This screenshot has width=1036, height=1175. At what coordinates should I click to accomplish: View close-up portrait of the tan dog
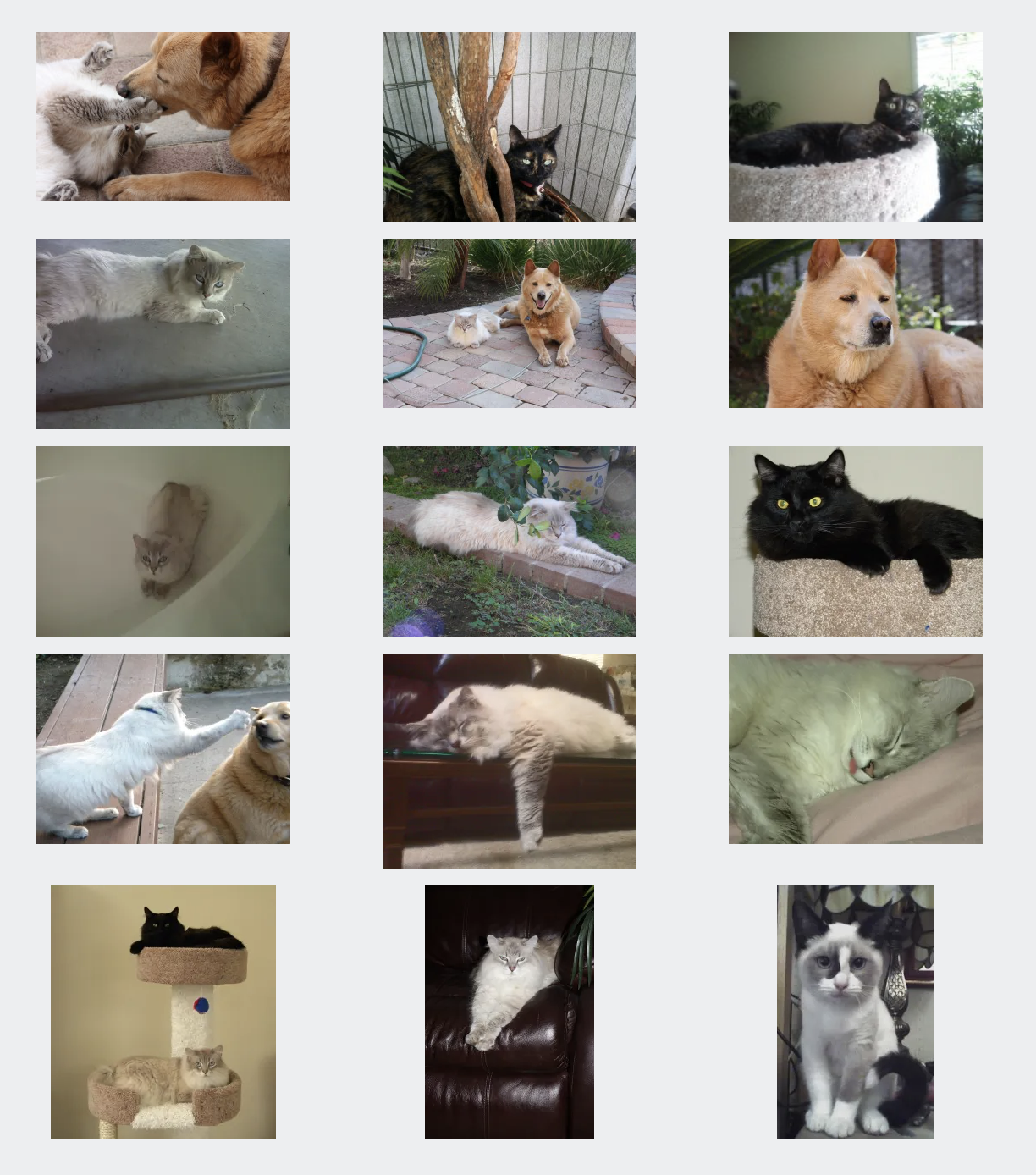tap(855, 323)
